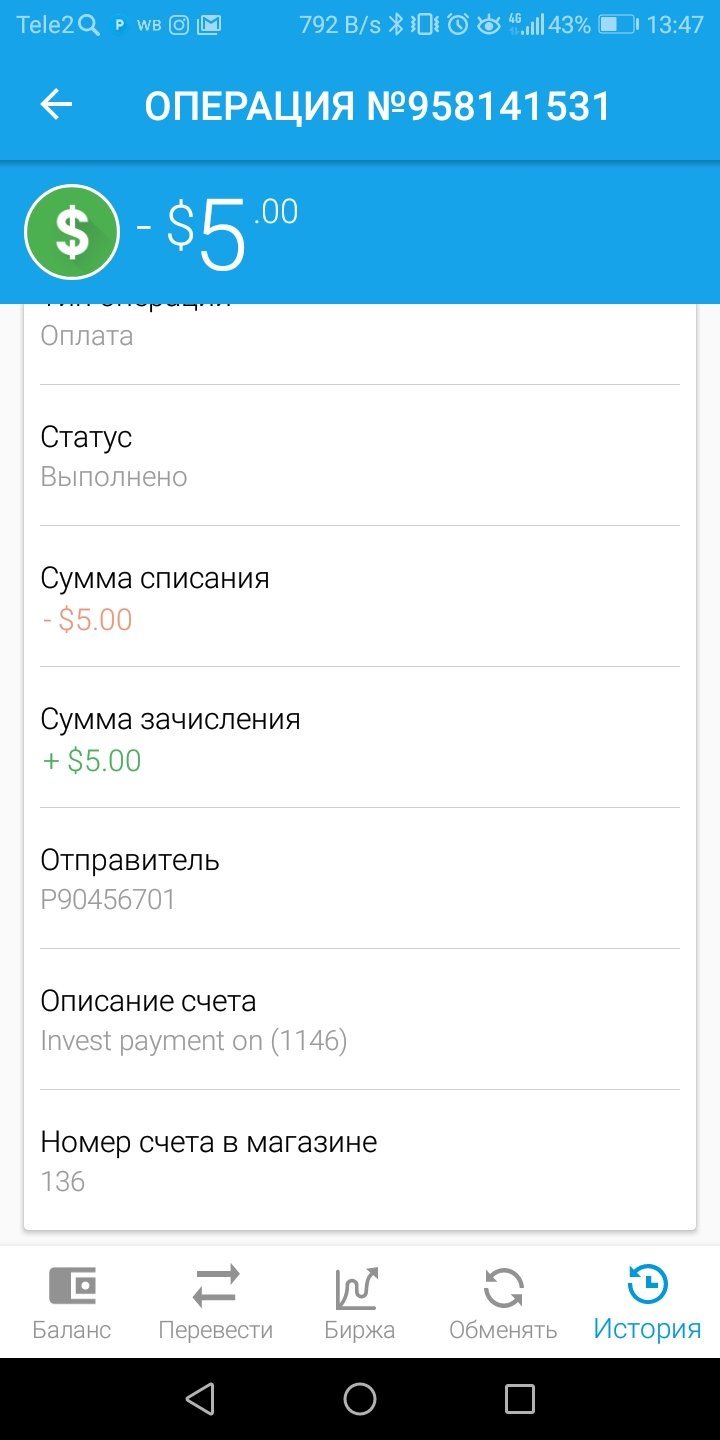Switch to the Биржа tab
This screenshot has width=720, height=1440.
(360, 1302)
